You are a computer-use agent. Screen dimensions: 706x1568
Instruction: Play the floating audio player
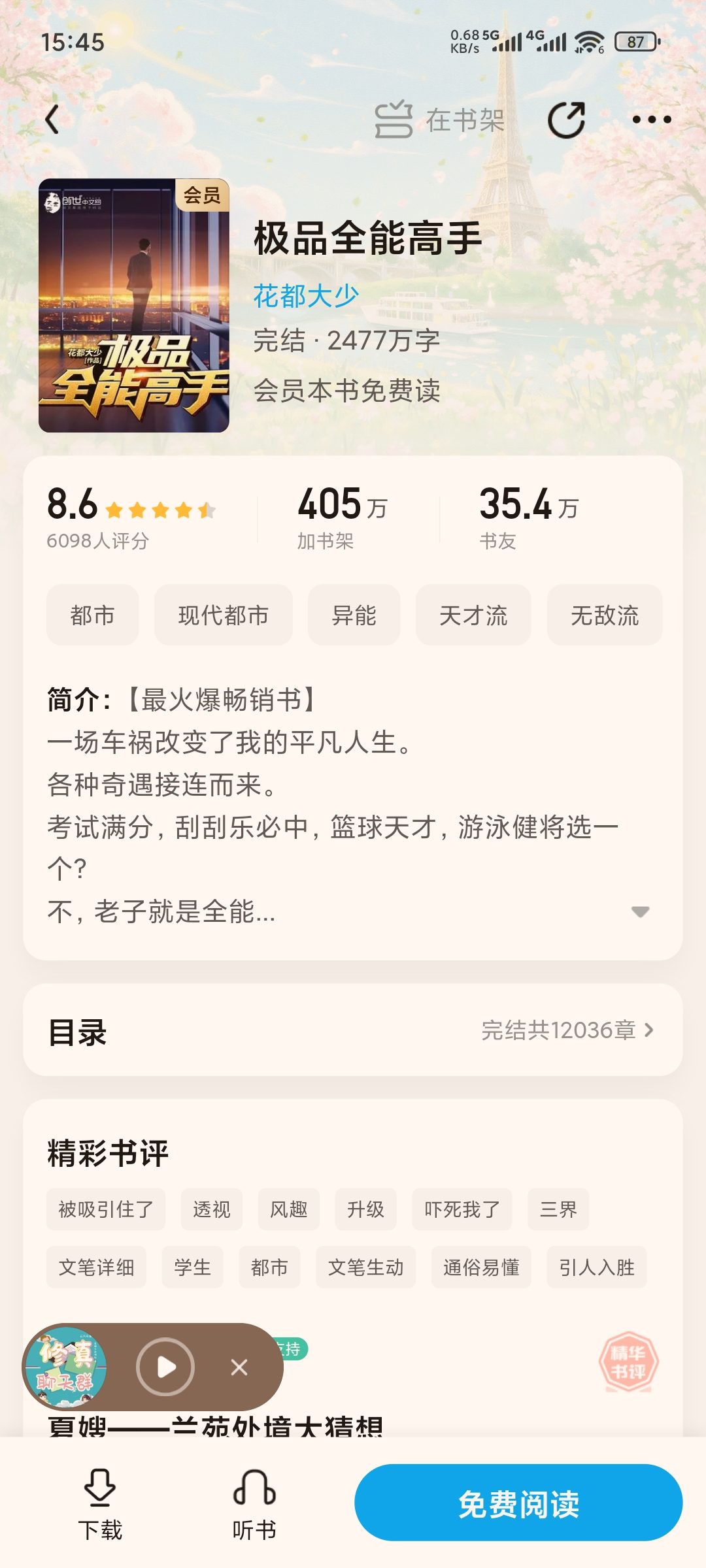click(x=165, y=1367)
